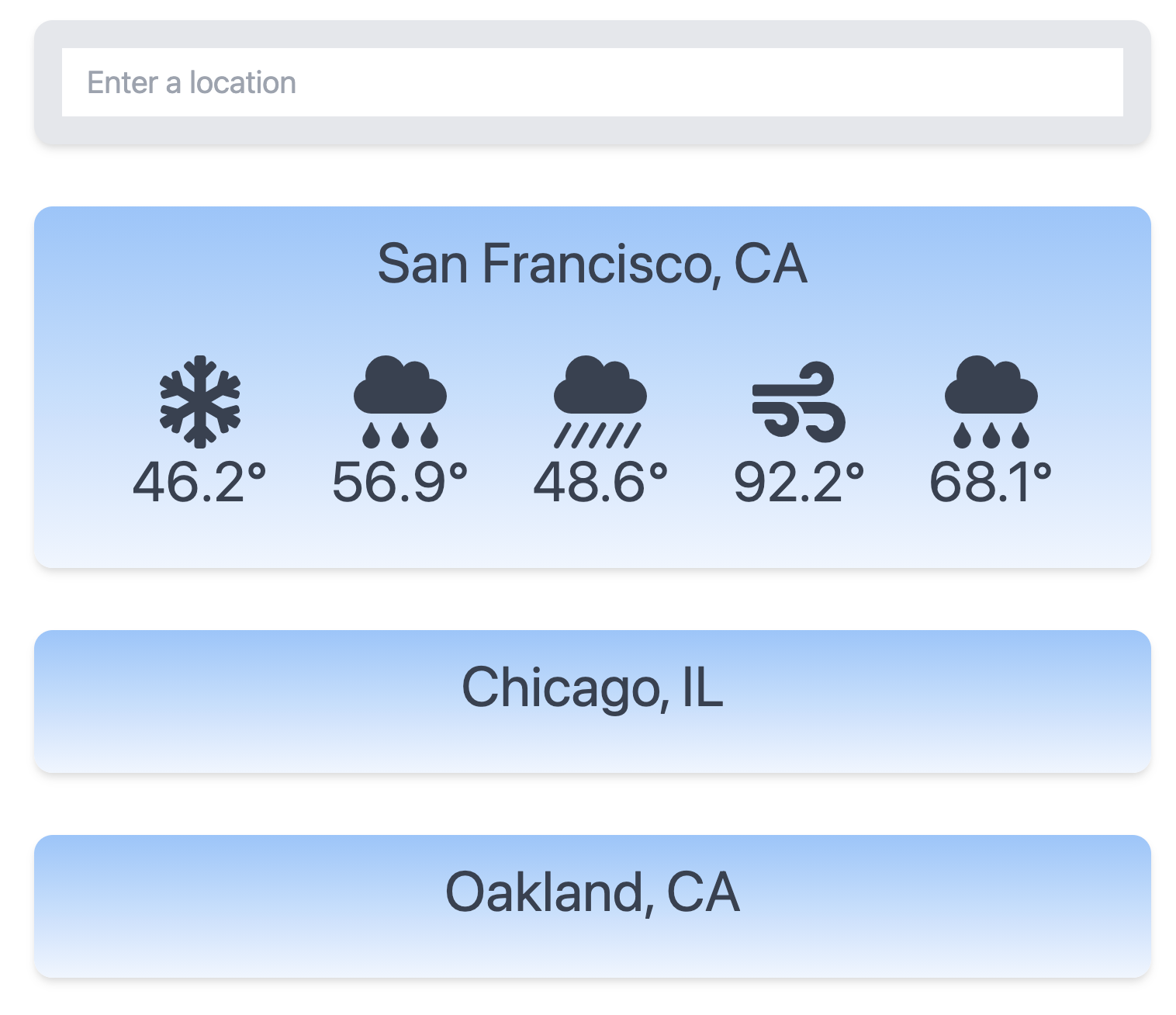Expand the Chicago, IL forecast card
Image resolution: width=1176 pixels, height=1015 pixels.
pos(592,688)
